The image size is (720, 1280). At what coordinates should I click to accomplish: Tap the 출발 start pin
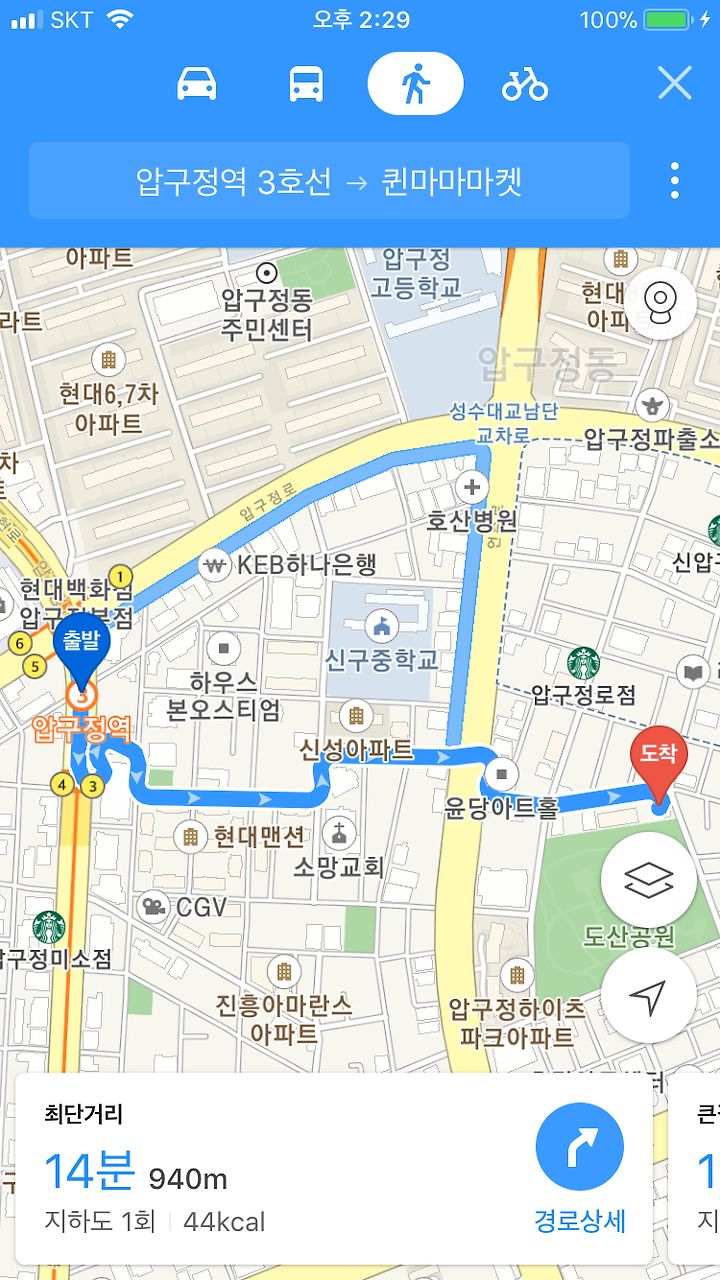point(84,647)
